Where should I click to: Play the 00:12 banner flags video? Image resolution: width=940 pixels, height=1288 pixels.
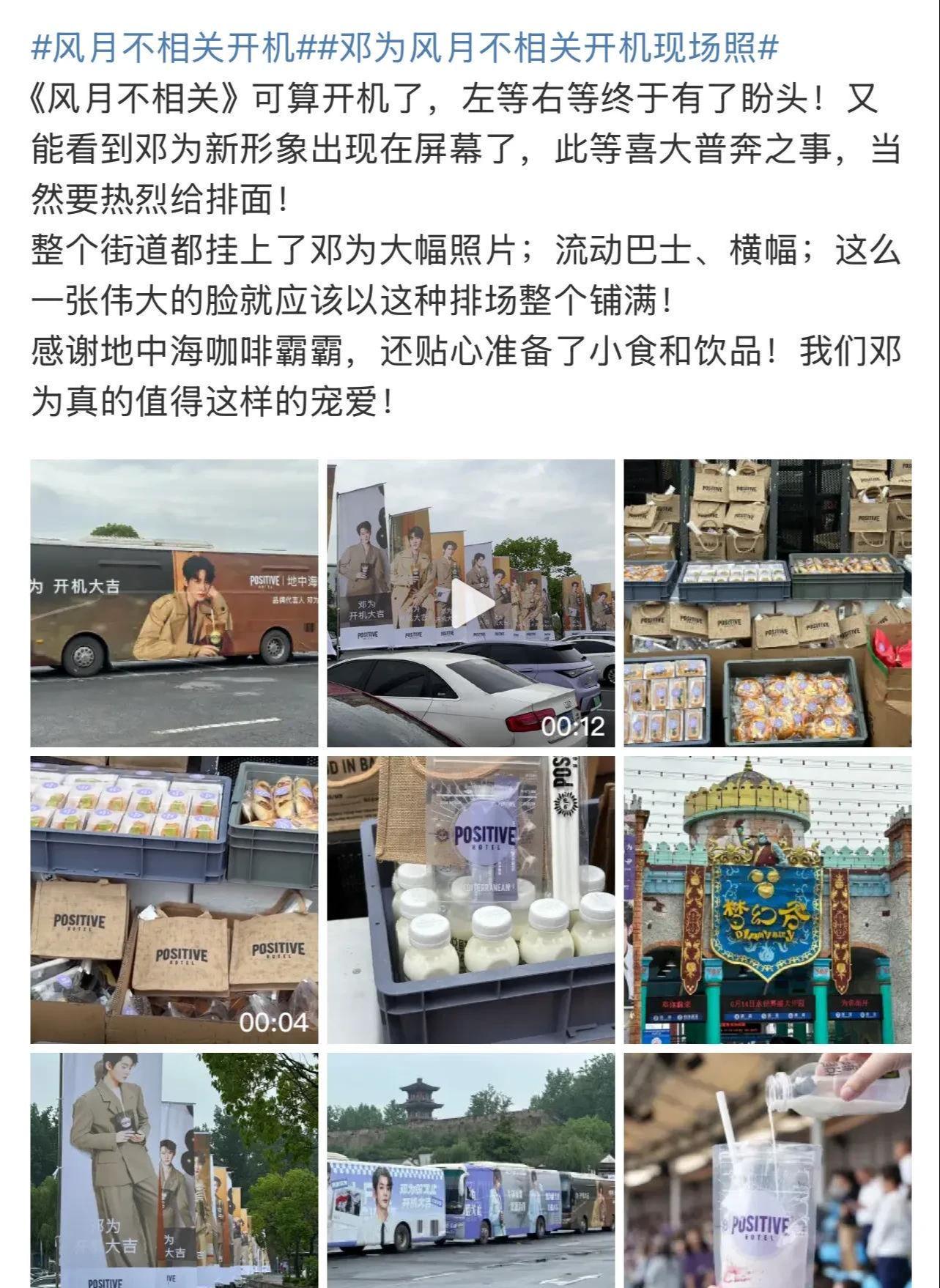[470, 603]
